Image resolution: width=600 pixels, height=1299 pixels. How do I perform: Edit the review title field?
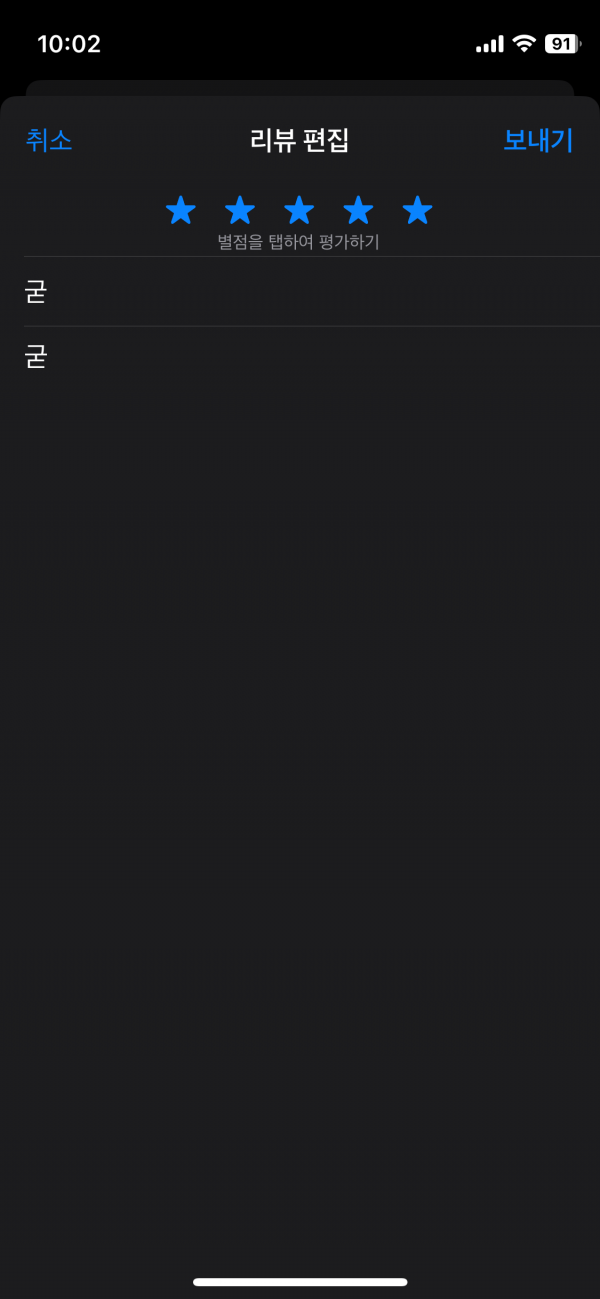[x=312, y=292]
